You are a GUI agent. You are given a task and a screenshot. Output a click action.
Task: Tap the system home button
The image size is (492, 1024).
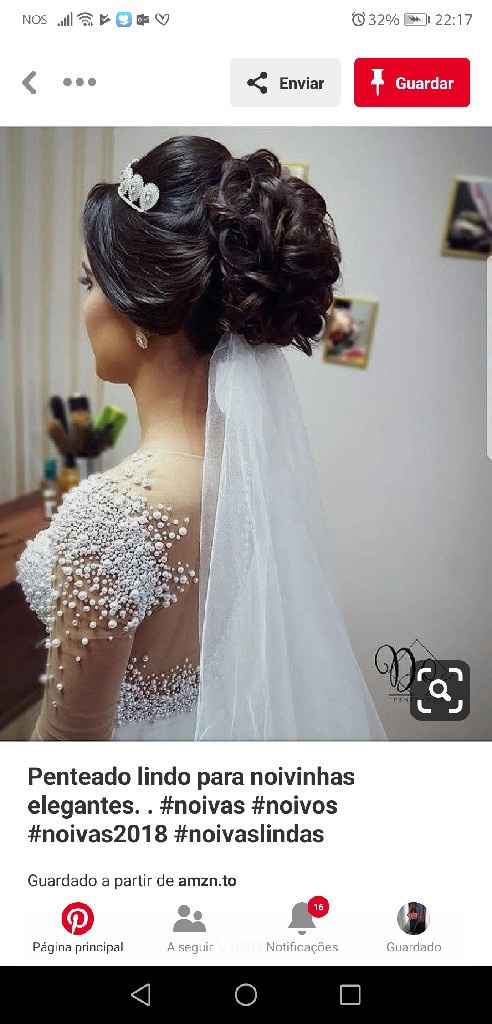(246, 995)
